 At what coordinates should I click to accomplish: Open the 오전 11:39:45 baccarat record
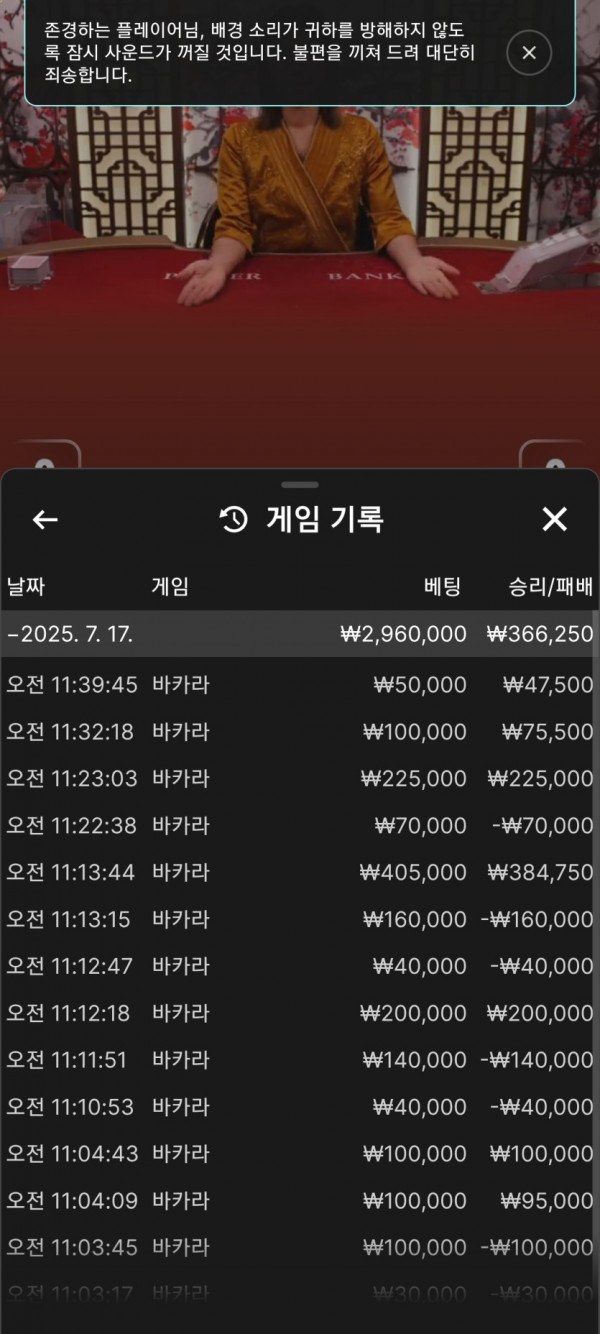[x=299, y=685]
